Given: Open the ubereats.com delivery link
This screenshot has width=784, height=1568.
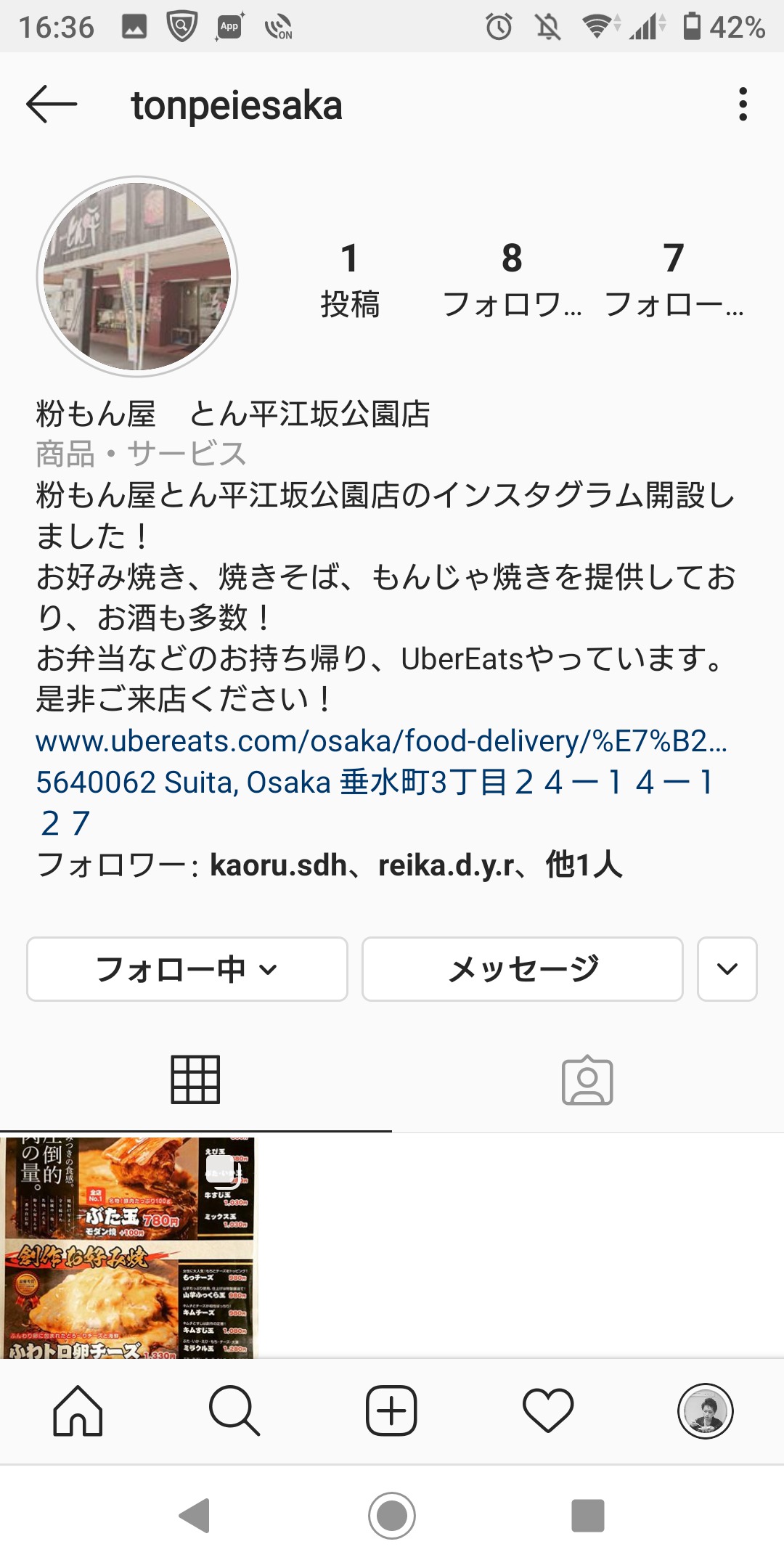Looking at the screenshot, I should 381,741.
